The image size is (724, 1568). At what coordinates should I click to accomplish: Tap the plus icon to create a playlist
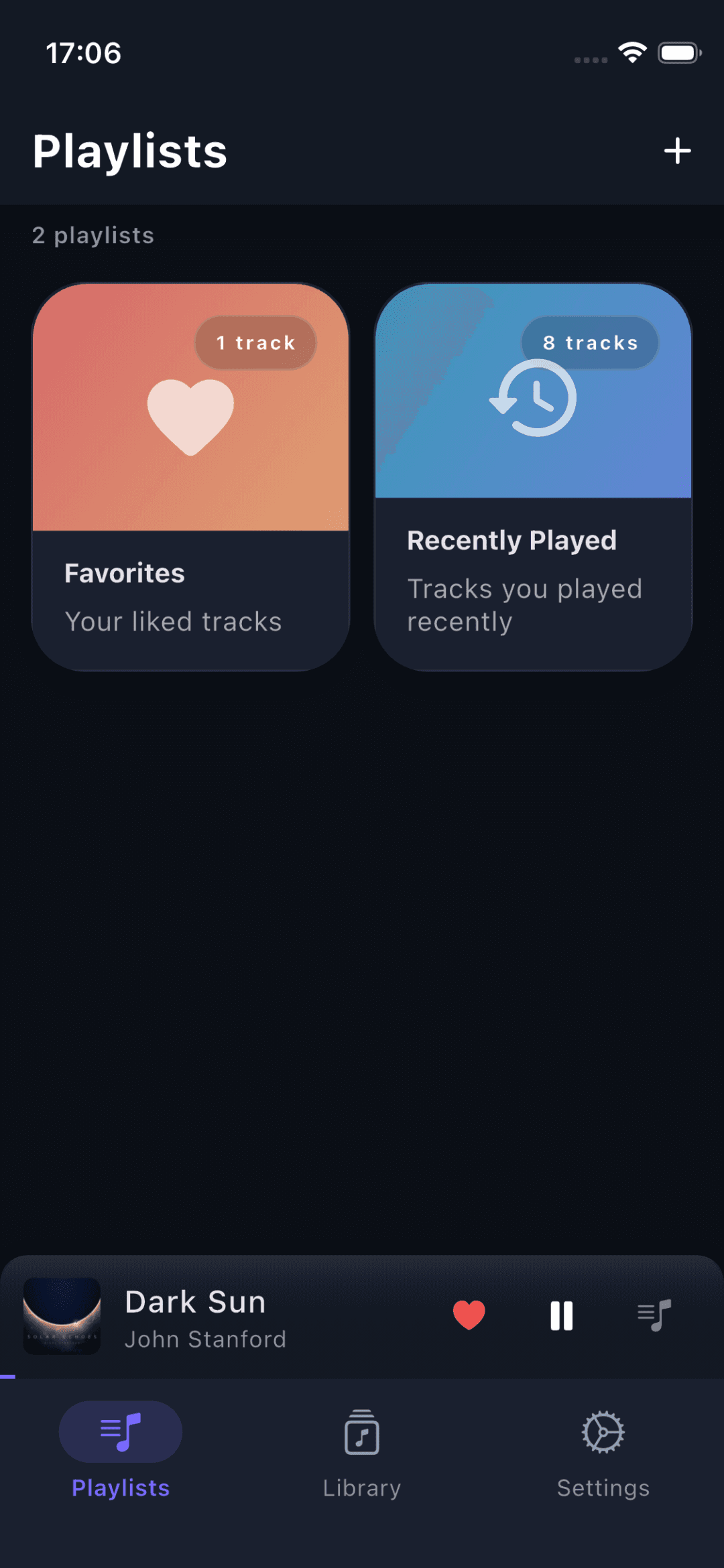(678, 151)
